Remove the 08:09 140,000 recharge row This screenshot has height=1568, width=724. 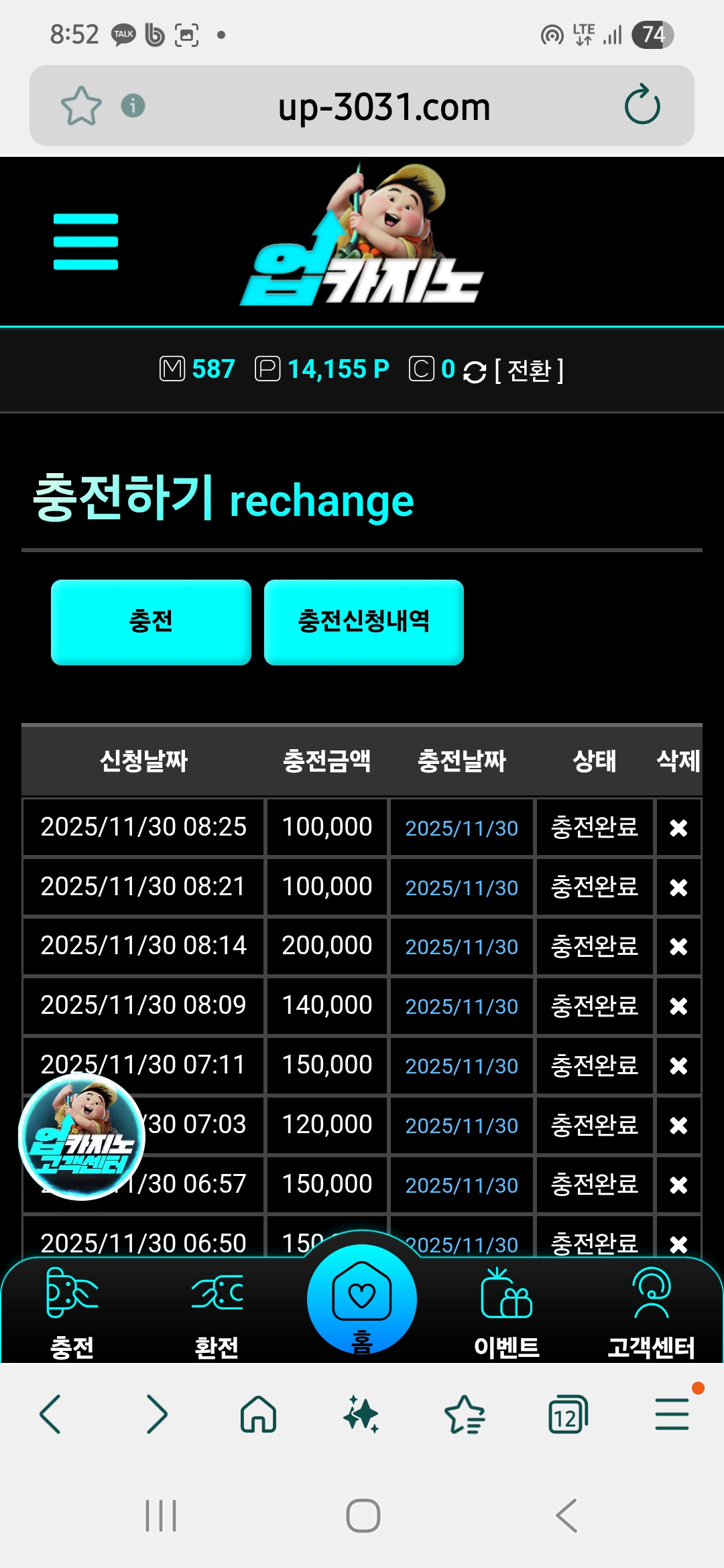678,1006
